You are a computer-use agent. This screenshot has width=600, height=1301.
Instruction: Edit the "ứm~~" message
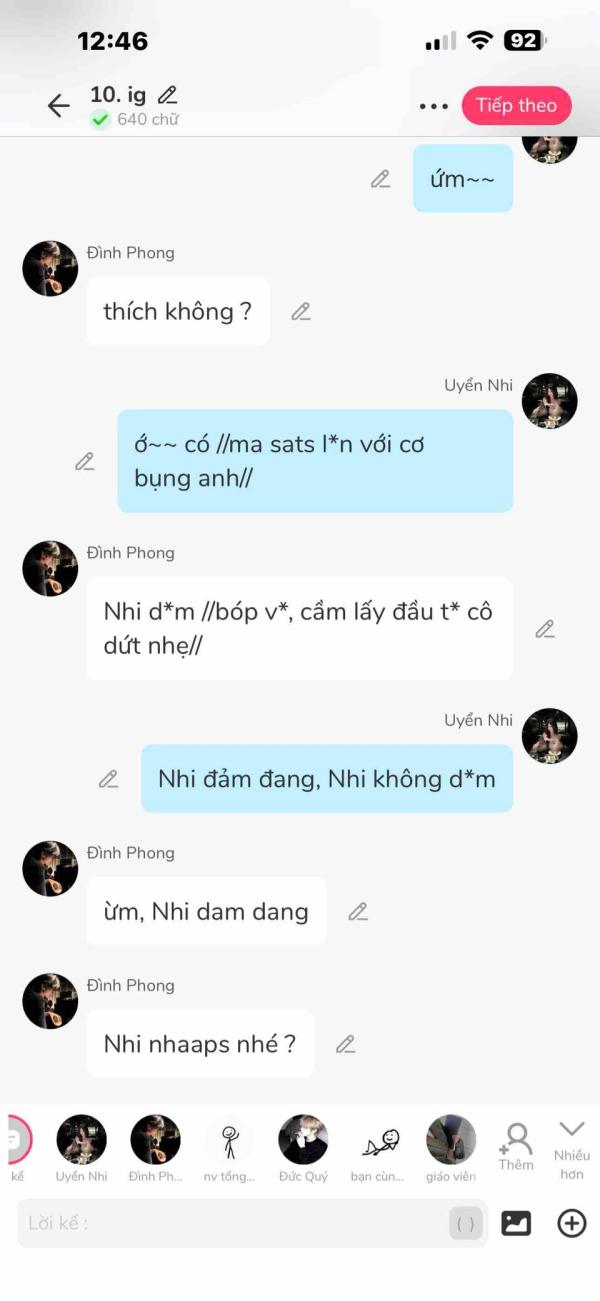click(x=380, y=179)
